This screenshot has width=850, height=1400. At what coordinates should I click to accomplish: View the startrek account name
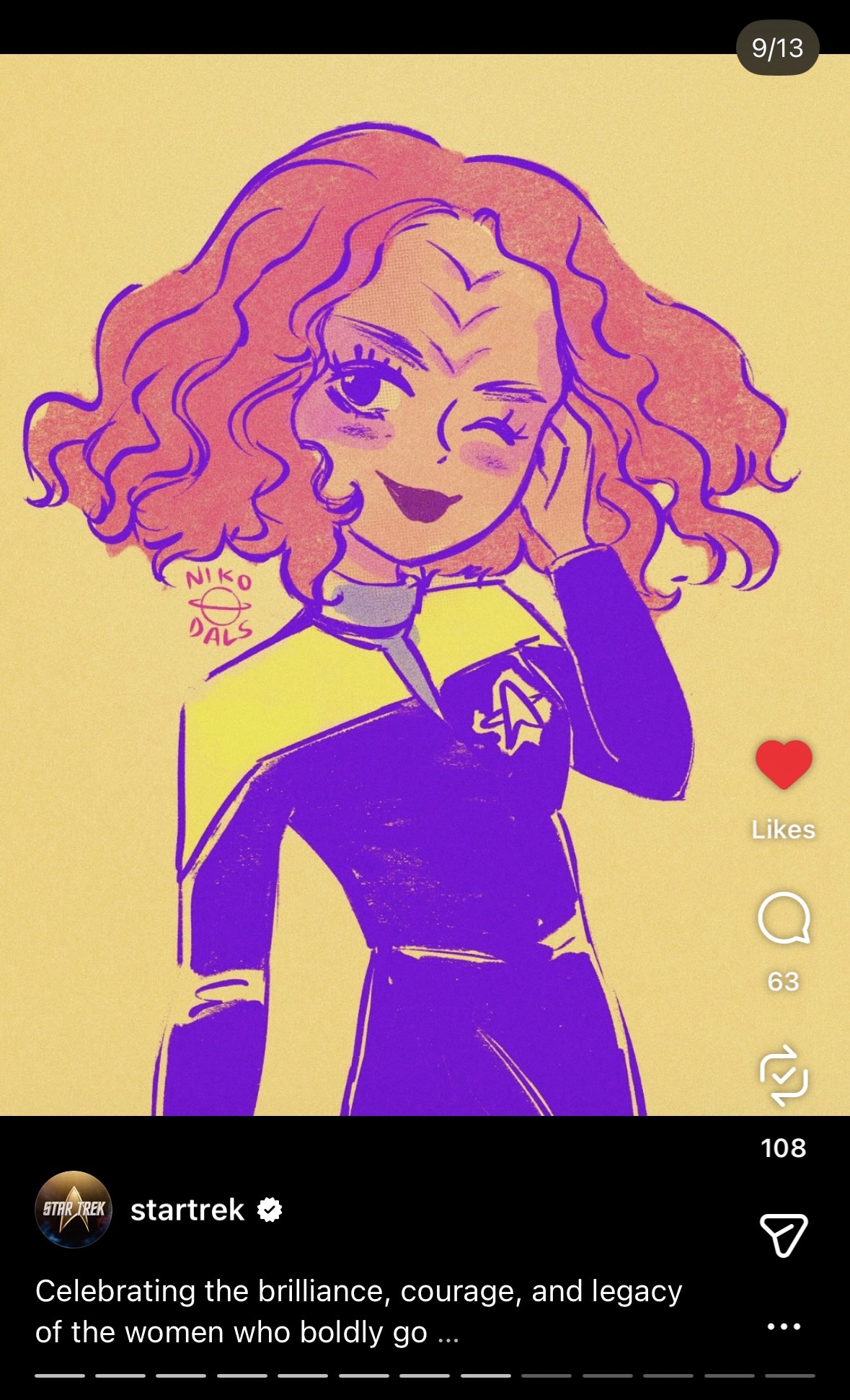(187, 1210)
